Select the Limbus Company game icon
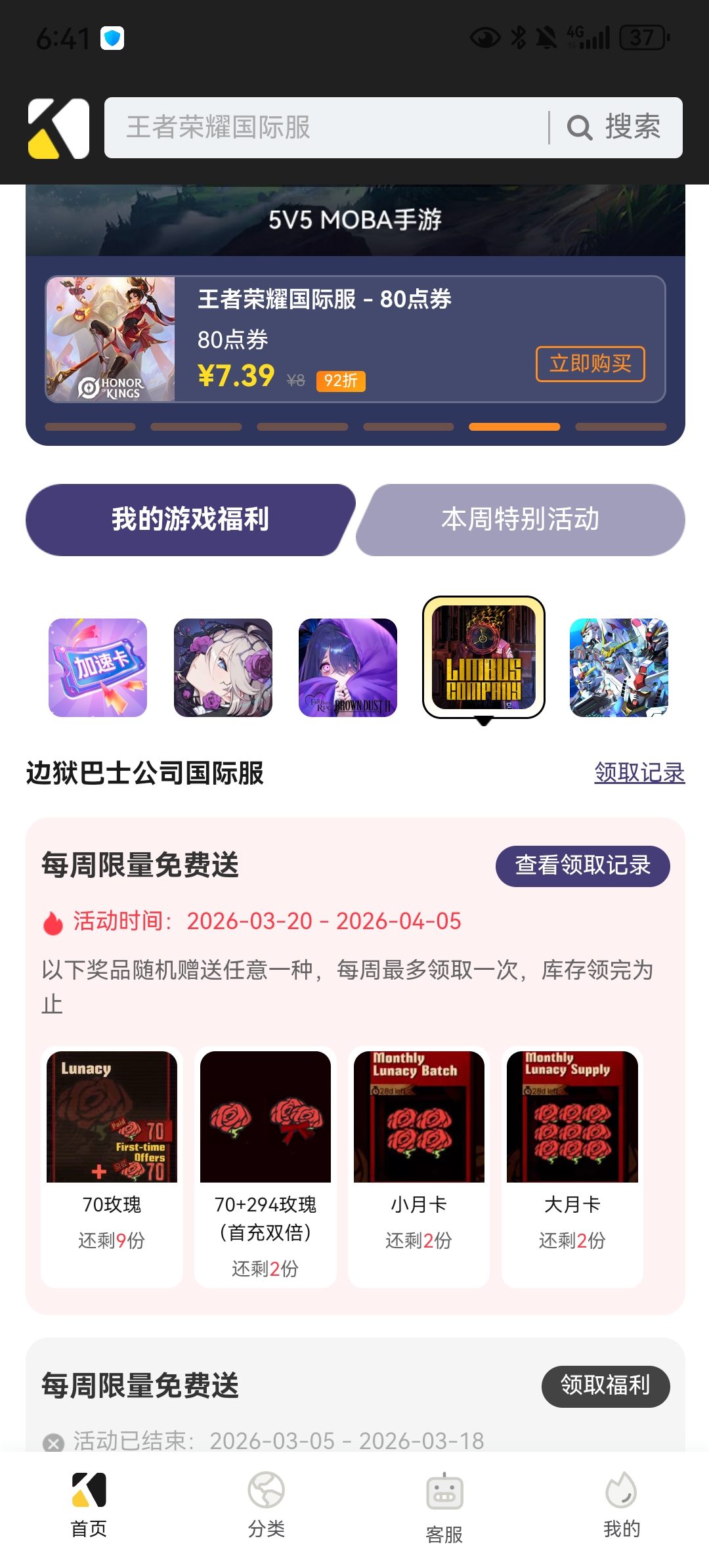 [483, 657]
